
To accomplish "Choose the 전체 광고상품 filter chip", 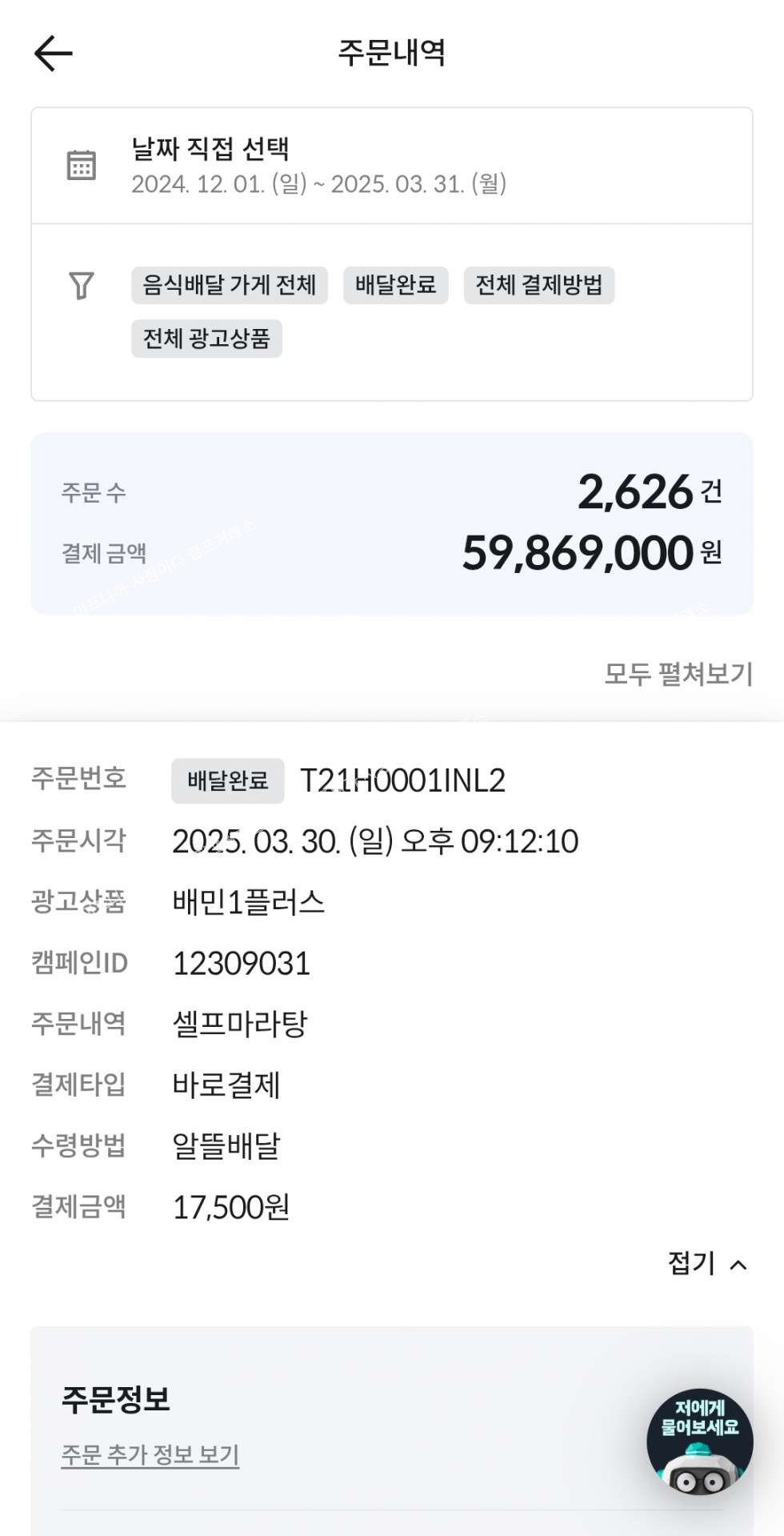I will click(206, 339).
